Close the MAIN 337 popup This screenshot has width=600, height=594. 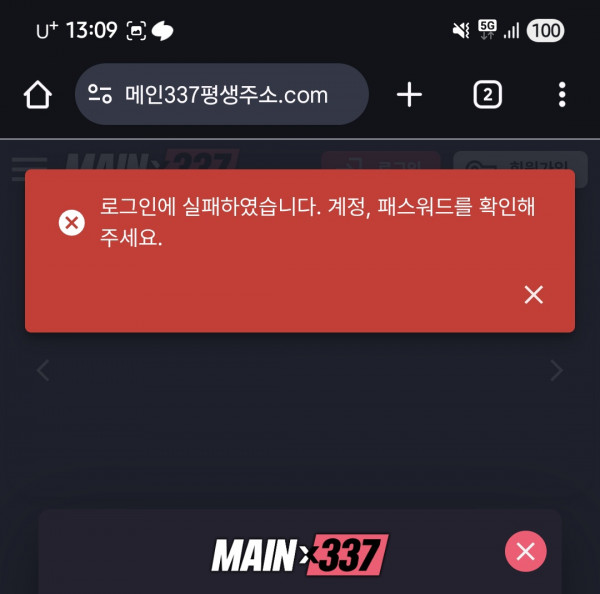tap(525, 551)
